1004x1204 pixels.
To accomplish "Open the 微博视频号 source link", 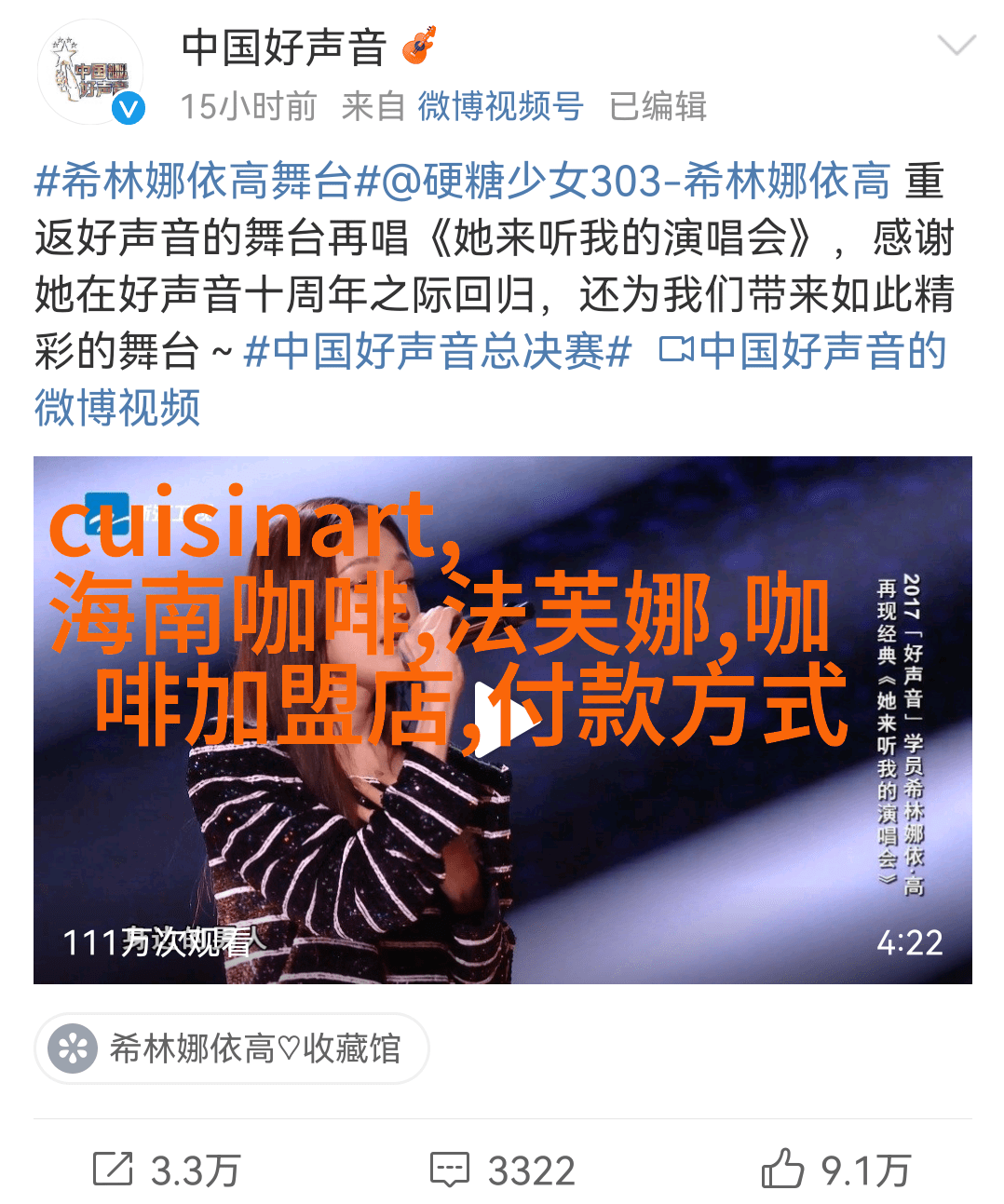I will [x=500, y=106].
